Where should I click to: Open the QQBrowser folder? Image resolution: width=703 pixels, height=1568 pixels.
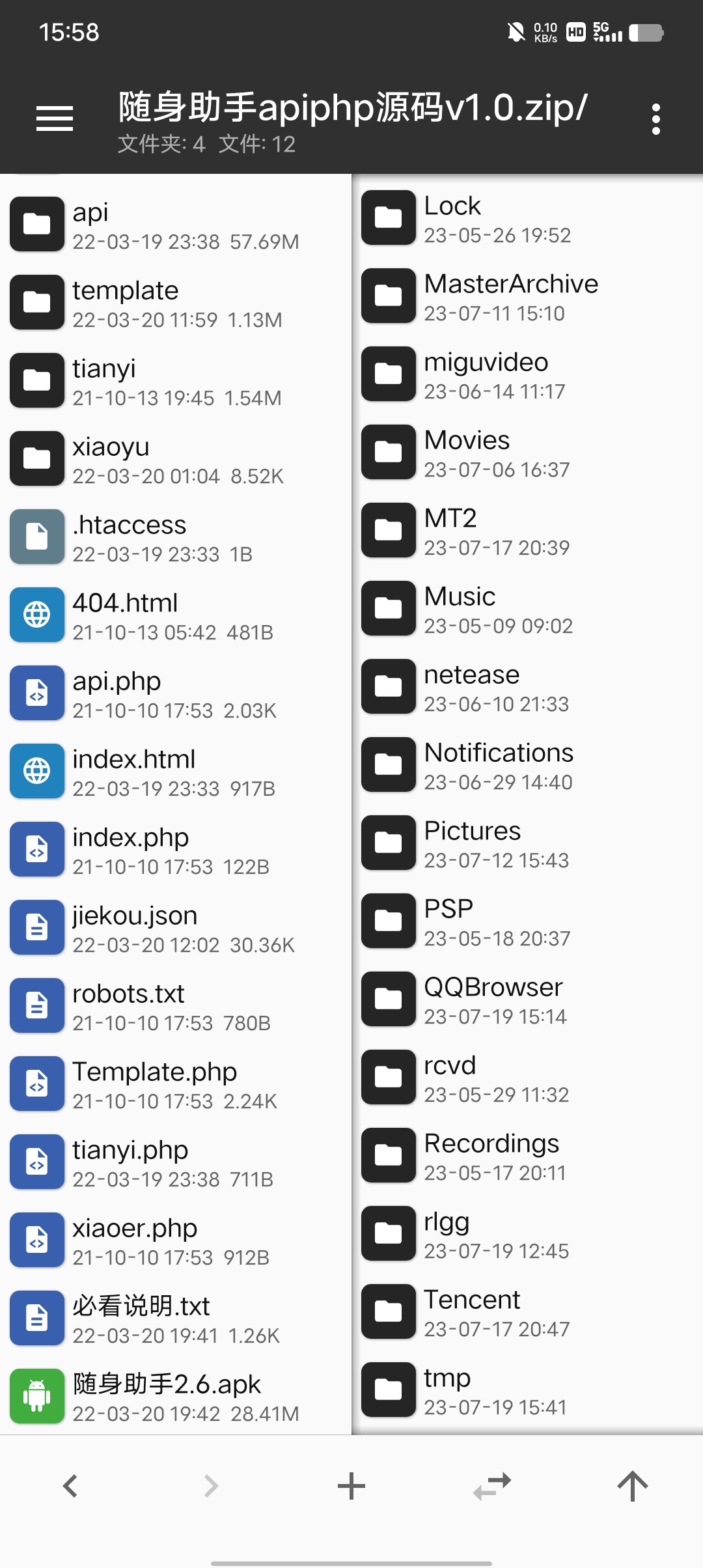528,1000
